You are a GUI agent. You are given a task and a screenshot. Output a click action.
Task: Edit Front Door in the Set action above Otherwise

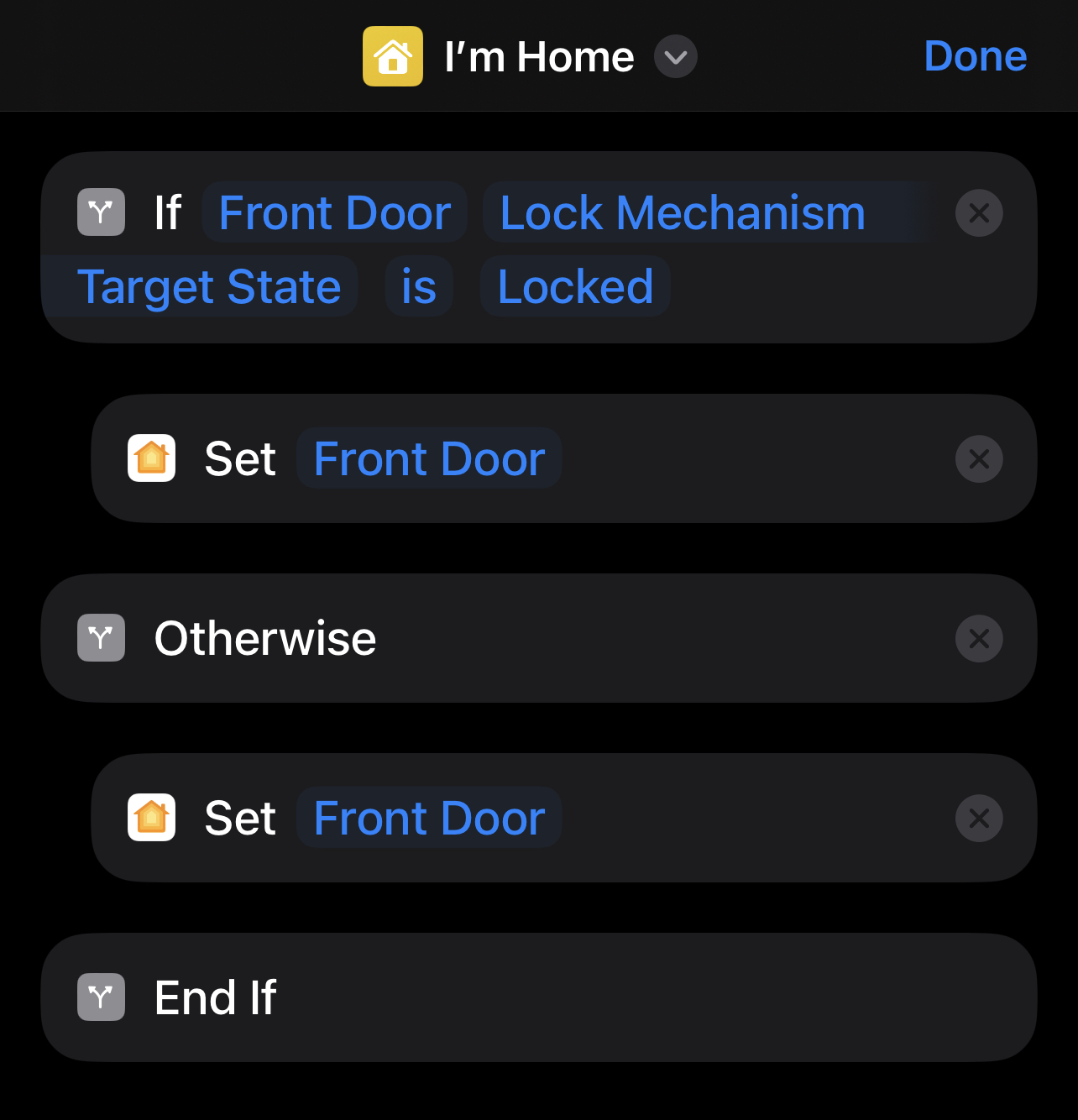[429, 458]
